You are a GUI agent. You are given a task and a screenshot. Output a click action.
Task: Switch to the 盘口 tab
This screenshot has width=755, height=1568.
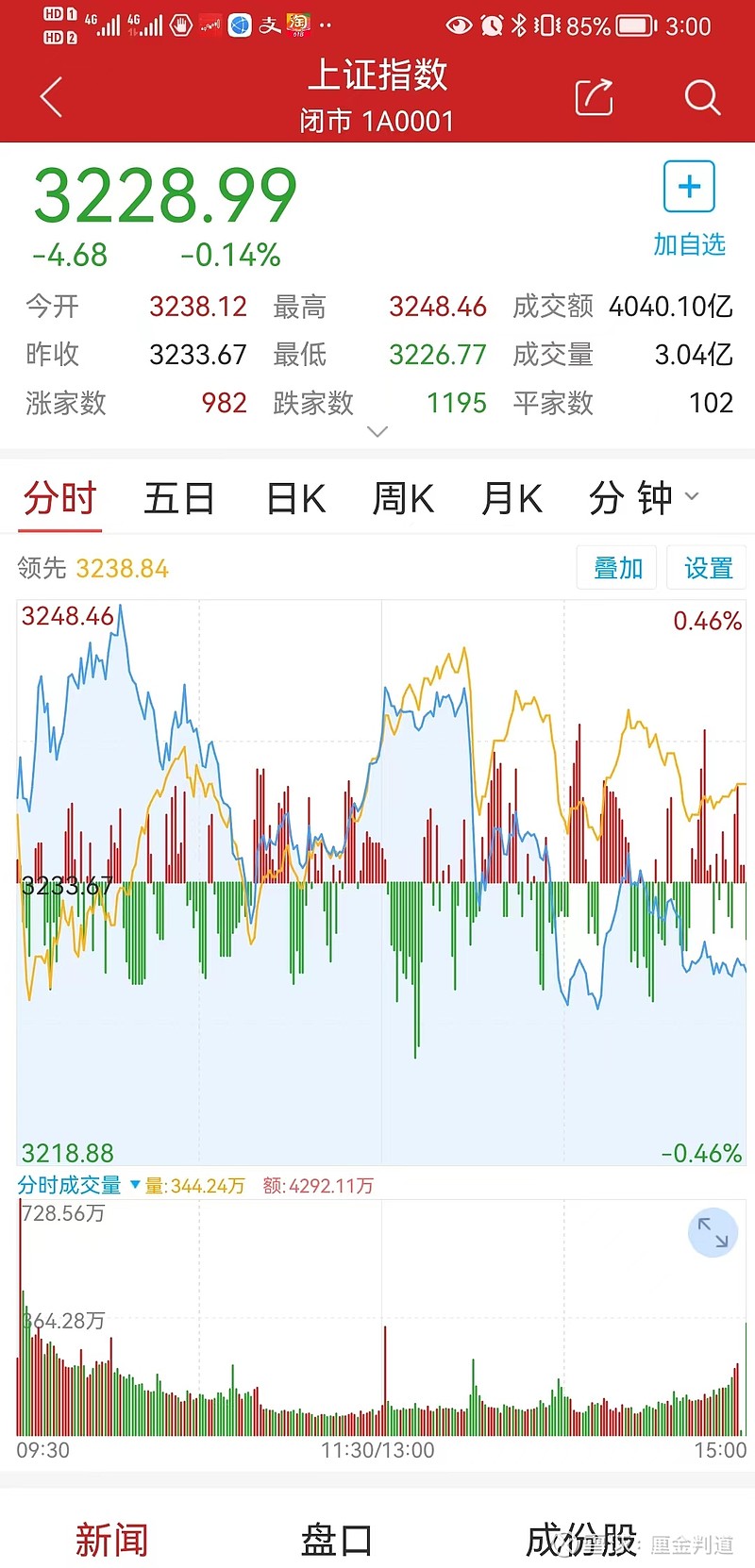336,1540
